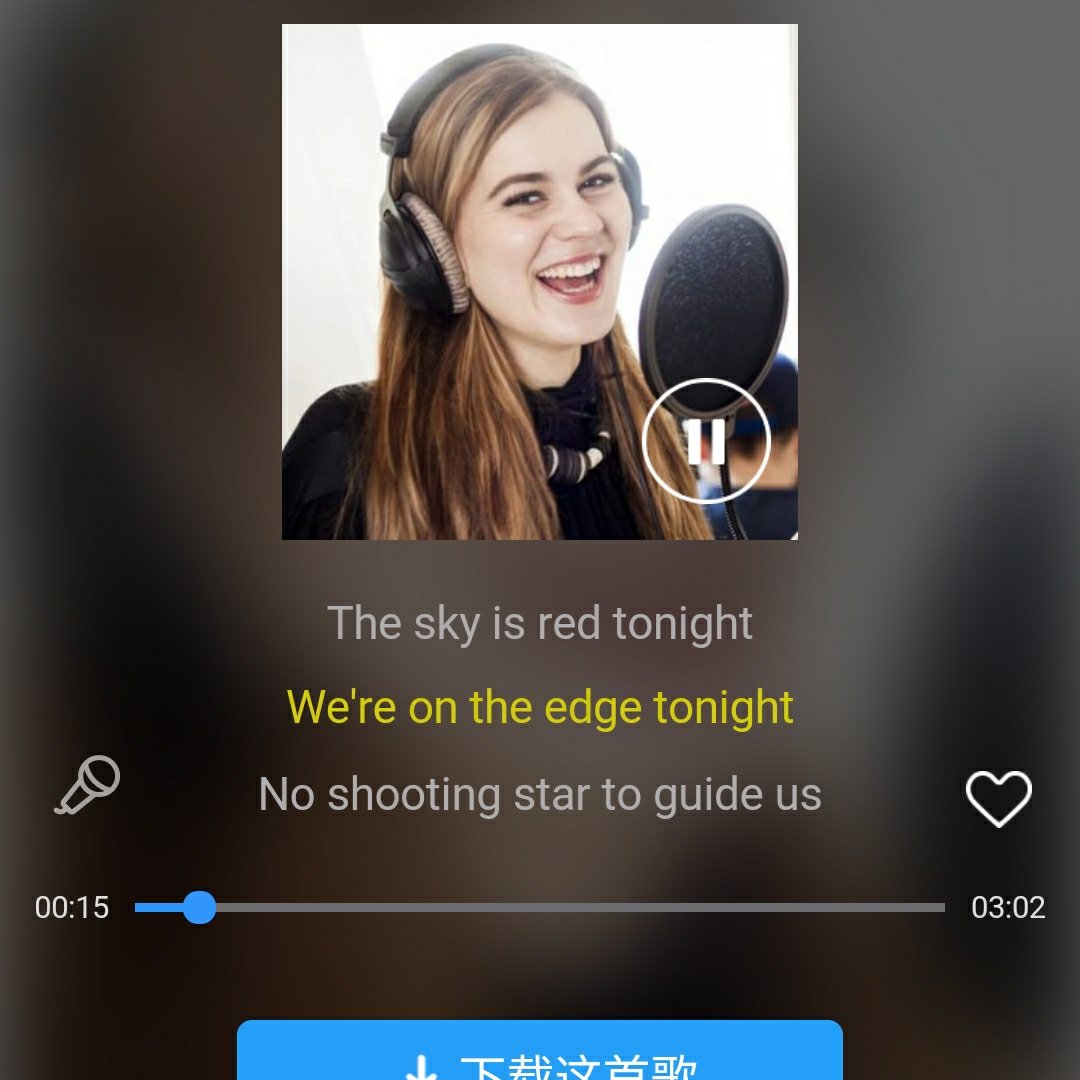Tap the playback progress slider
Viewport: 1080px width, 1080px height.
[x=540, y=908]
